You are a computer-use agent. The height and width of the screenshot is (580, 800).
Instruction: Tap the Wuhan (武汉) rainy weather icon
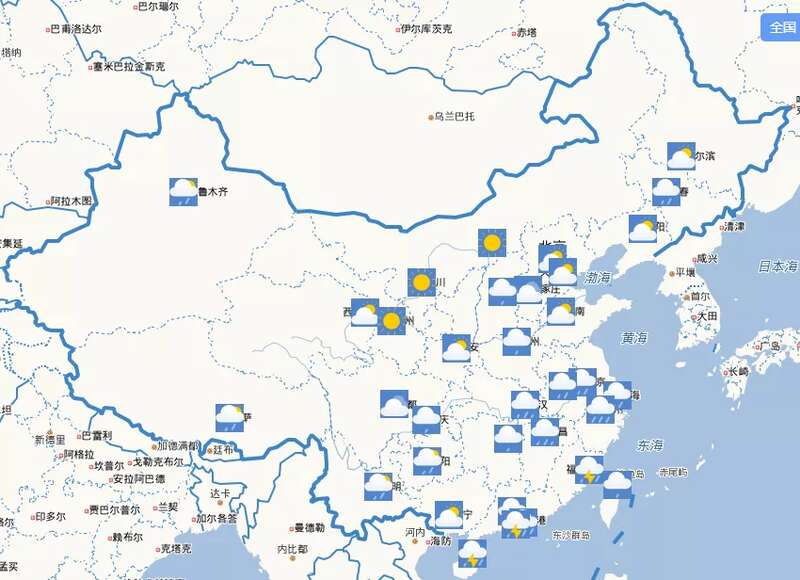[x=525, y=404]
